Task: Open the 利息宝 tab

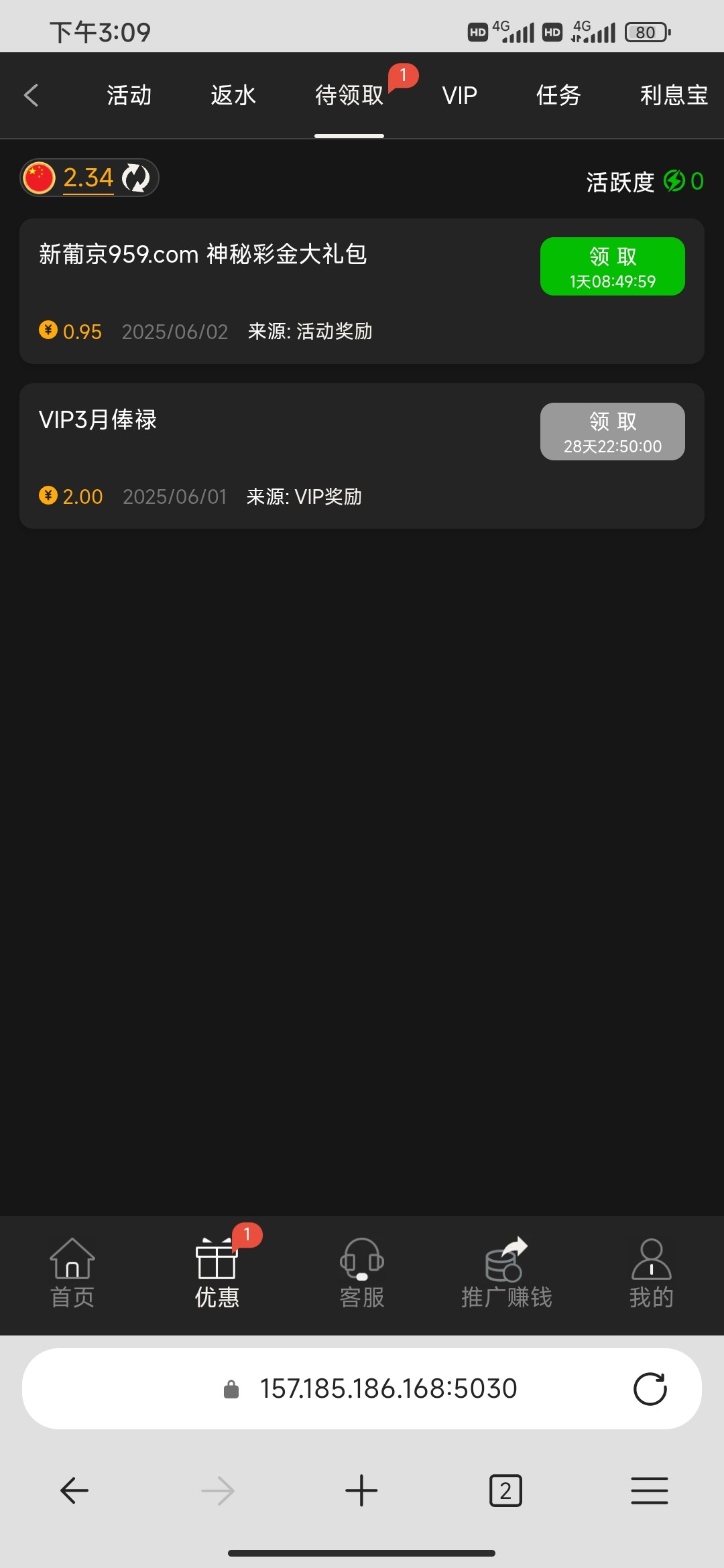Action: tap(673, 95)
